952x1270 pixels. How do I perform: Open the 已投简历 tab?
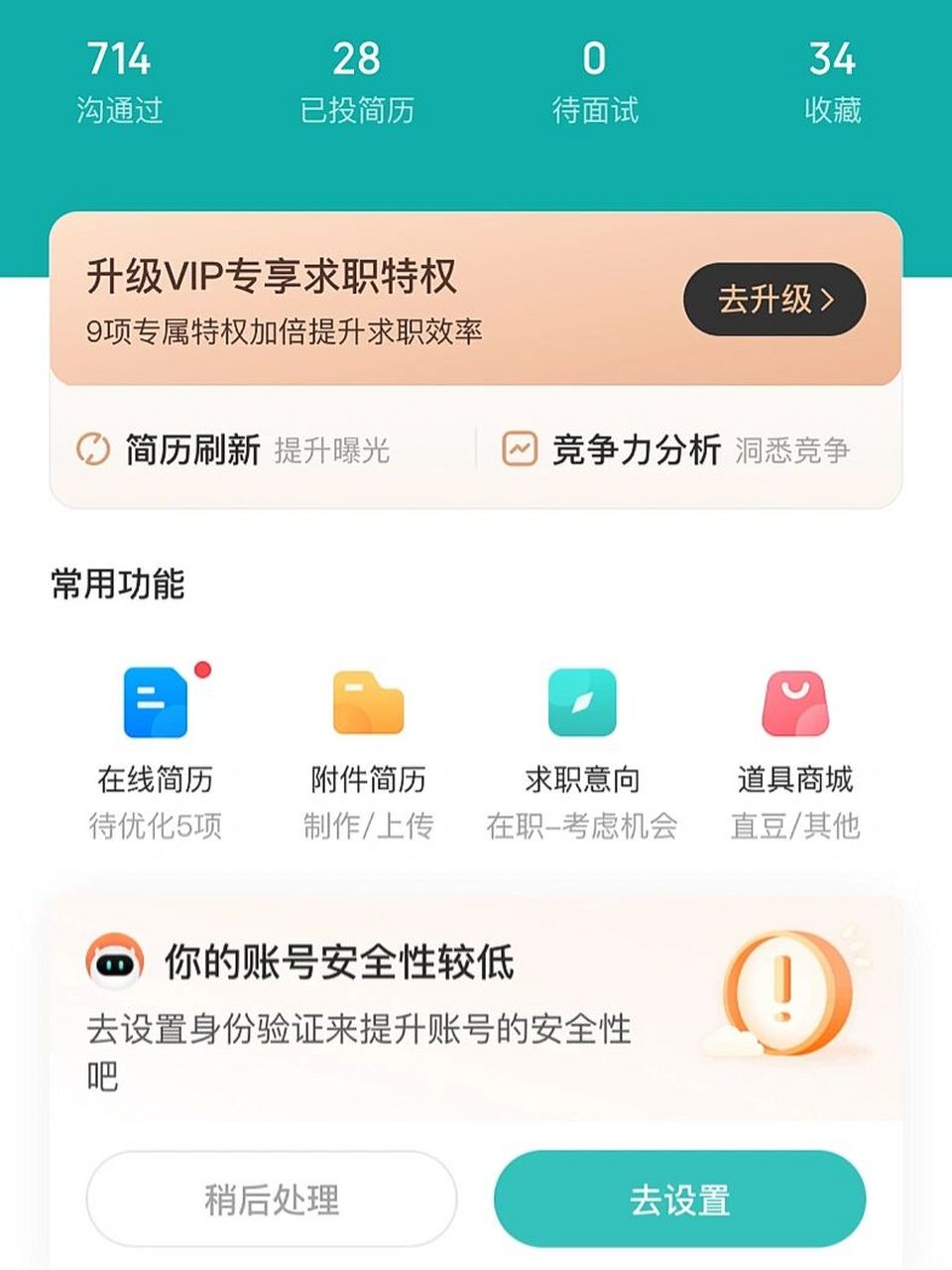[356, 77]
